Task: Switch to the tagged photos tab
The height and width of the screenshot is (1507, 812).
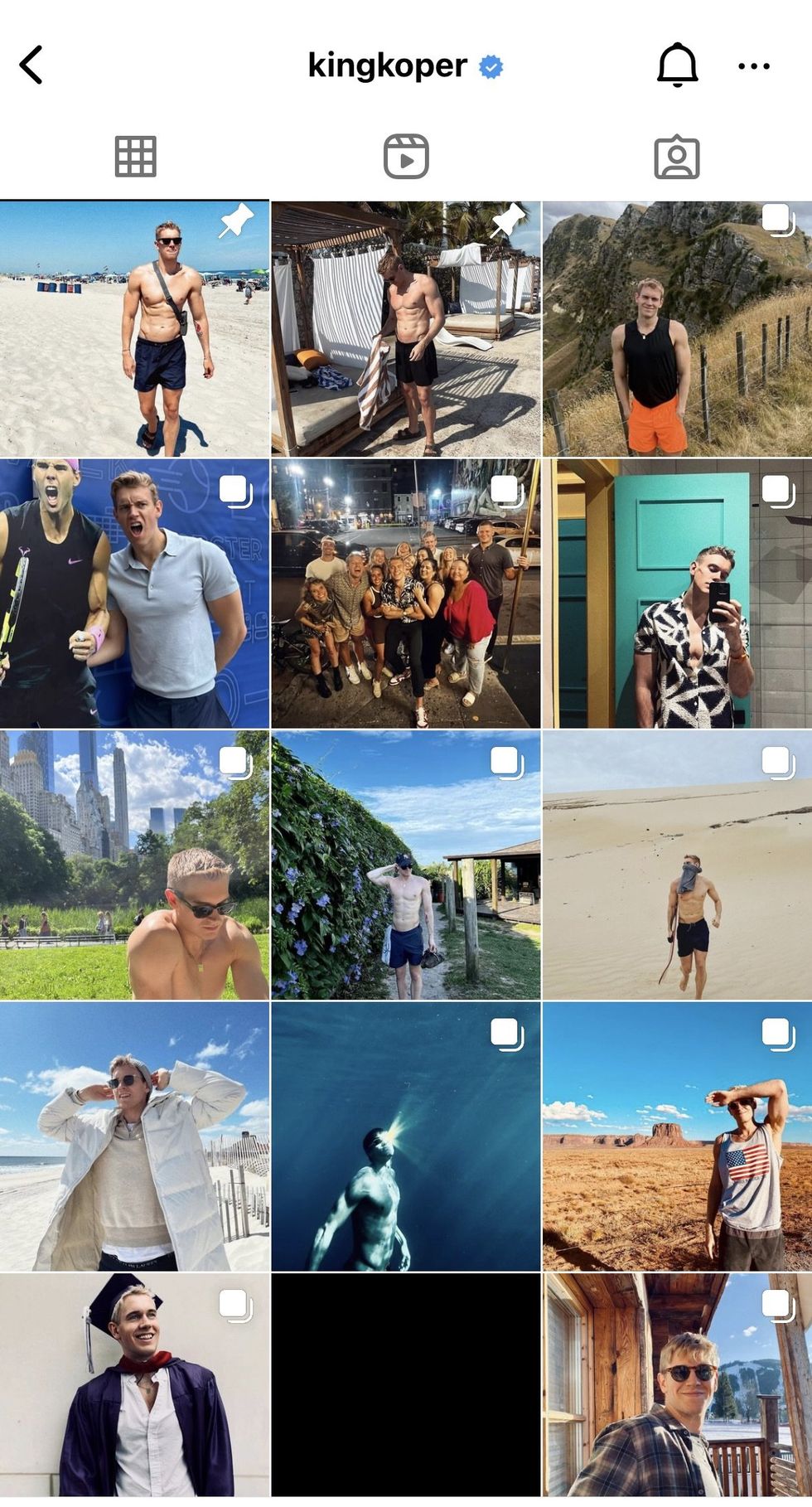Action: tap(676, 157)
